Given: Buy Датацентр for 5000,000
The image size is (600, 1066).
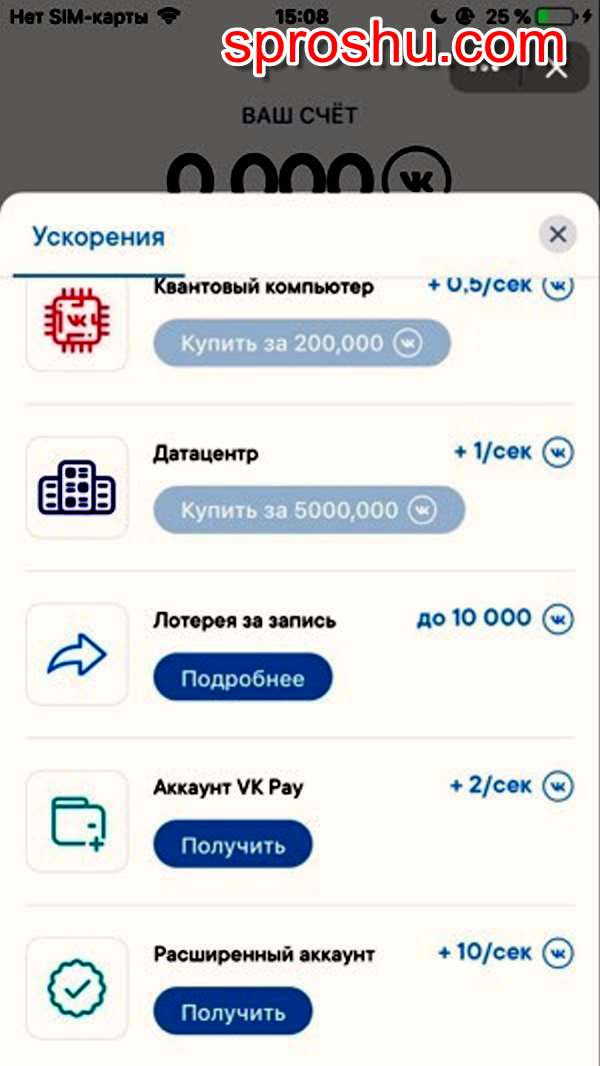Looking at the screenshot, I should [309, 510].
